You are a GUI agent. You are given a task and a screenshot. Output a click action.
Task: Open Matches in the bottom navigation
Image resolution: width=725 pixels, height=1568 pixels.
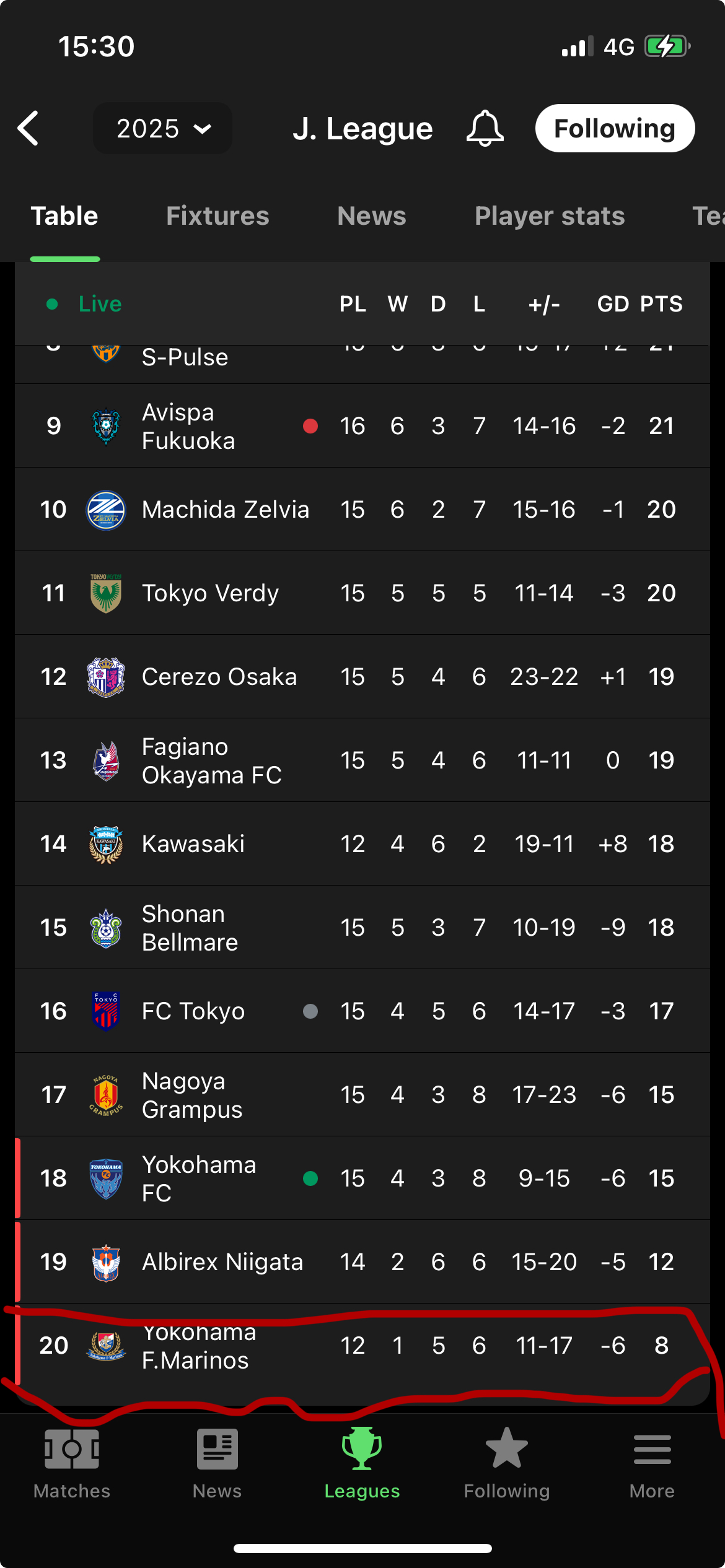click(x=72, y=1464)
